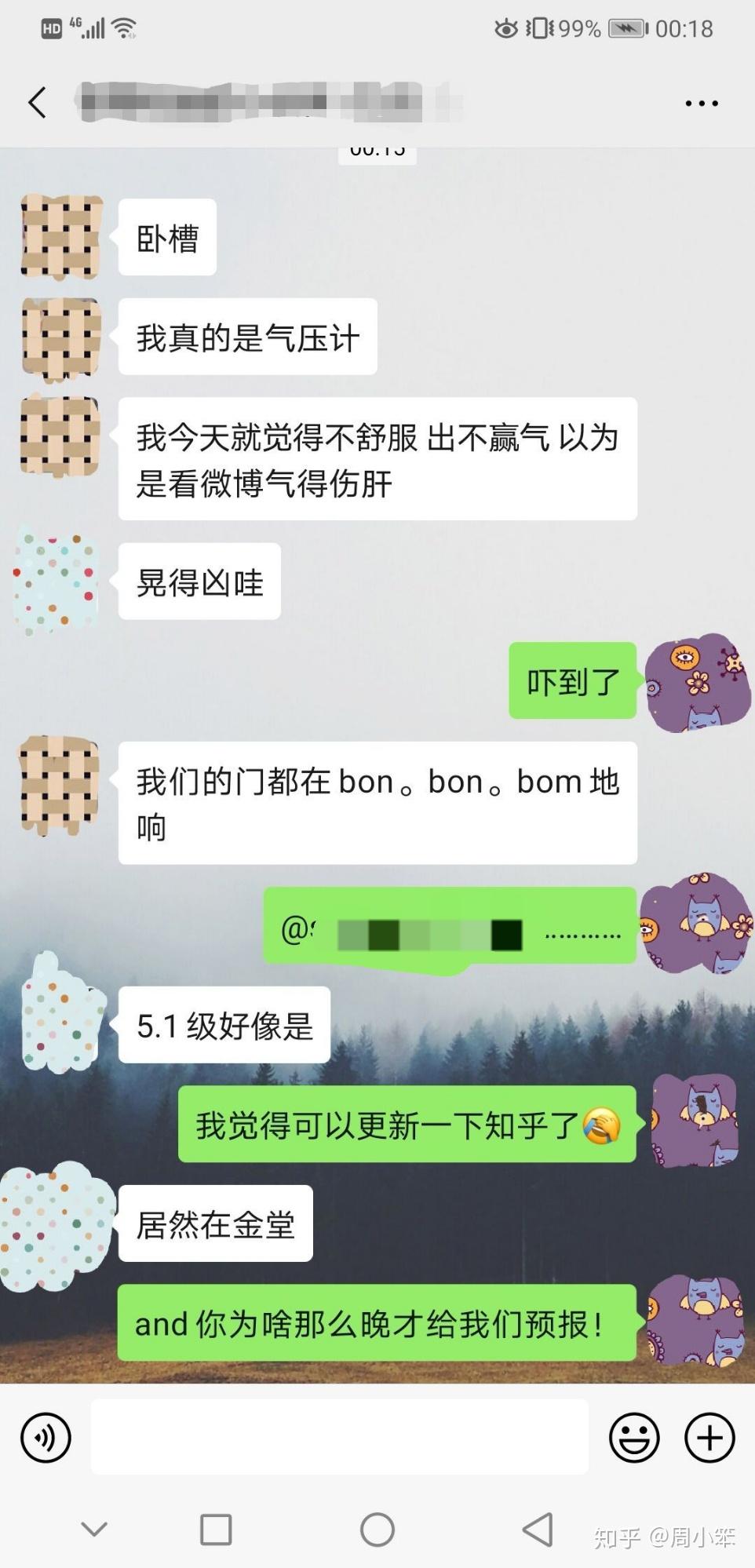This screenshot has width=755, height=1568.
Task: Focus the message text field
Action: (x=339, y=1438)
